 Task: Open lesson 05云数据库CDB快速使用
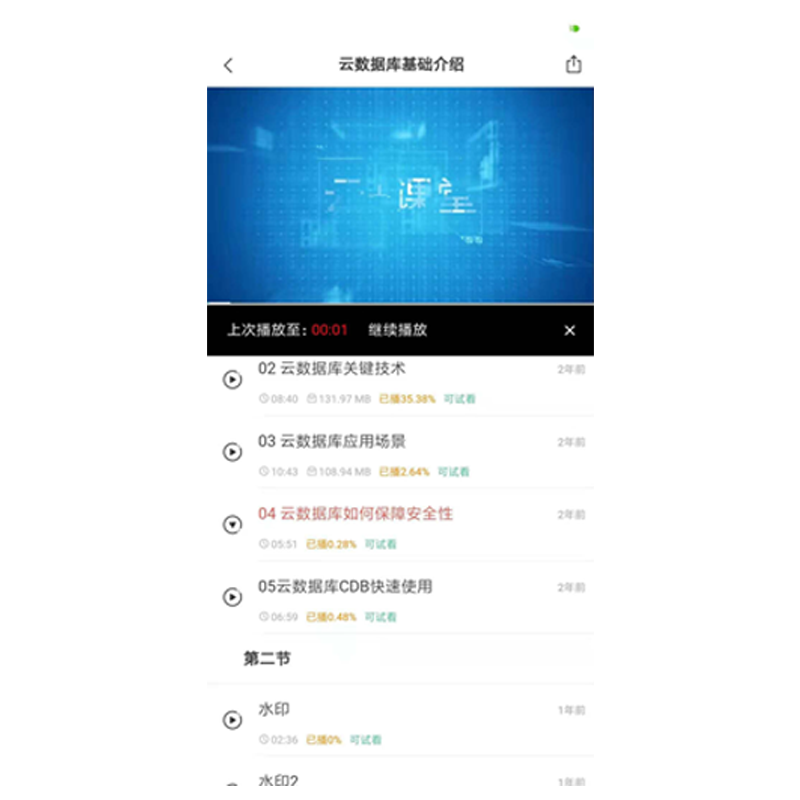pyautogui.click(x=345, y=587)
